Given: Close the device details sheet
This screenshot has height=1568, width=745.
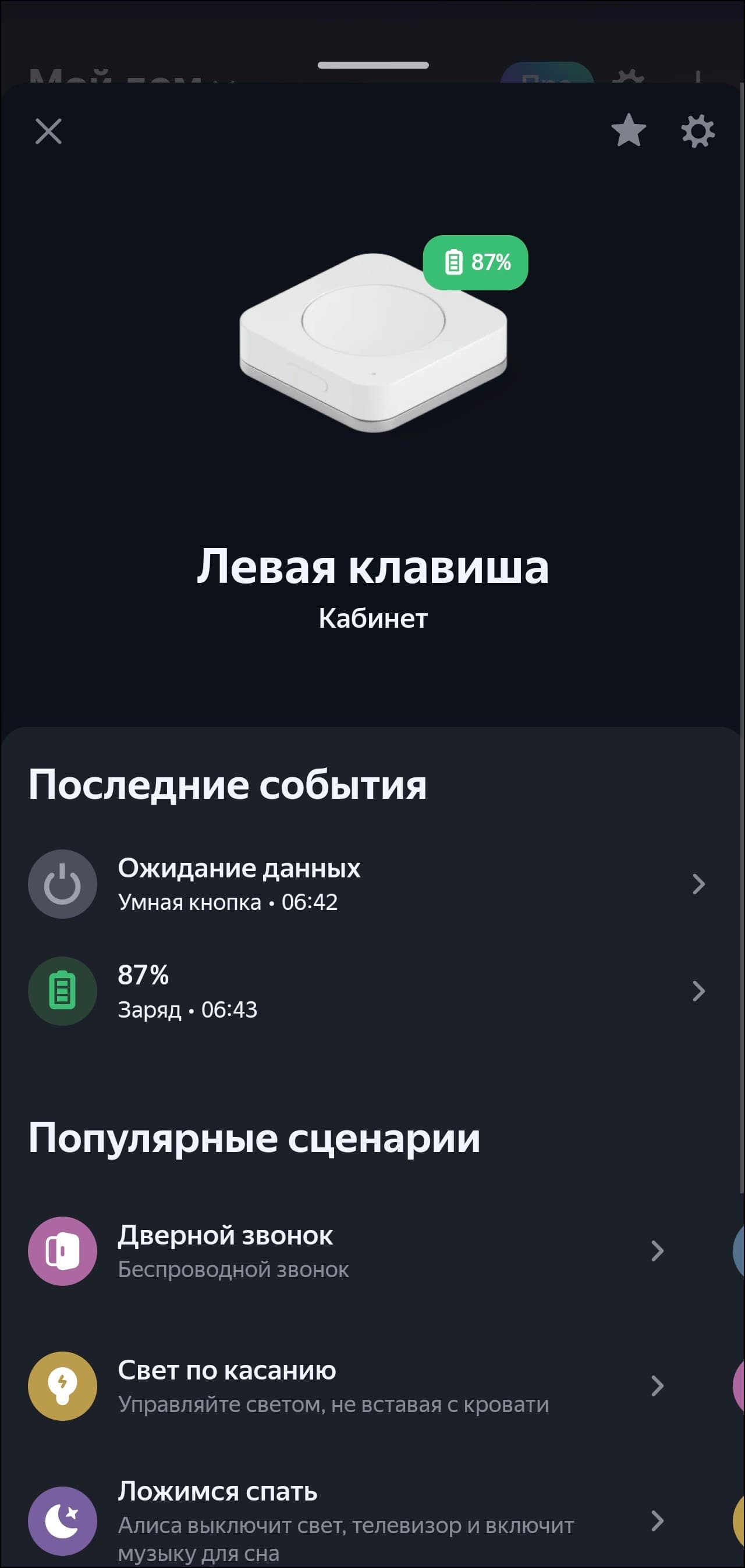Looking at the screenshot, I should [x=49, y=131].
